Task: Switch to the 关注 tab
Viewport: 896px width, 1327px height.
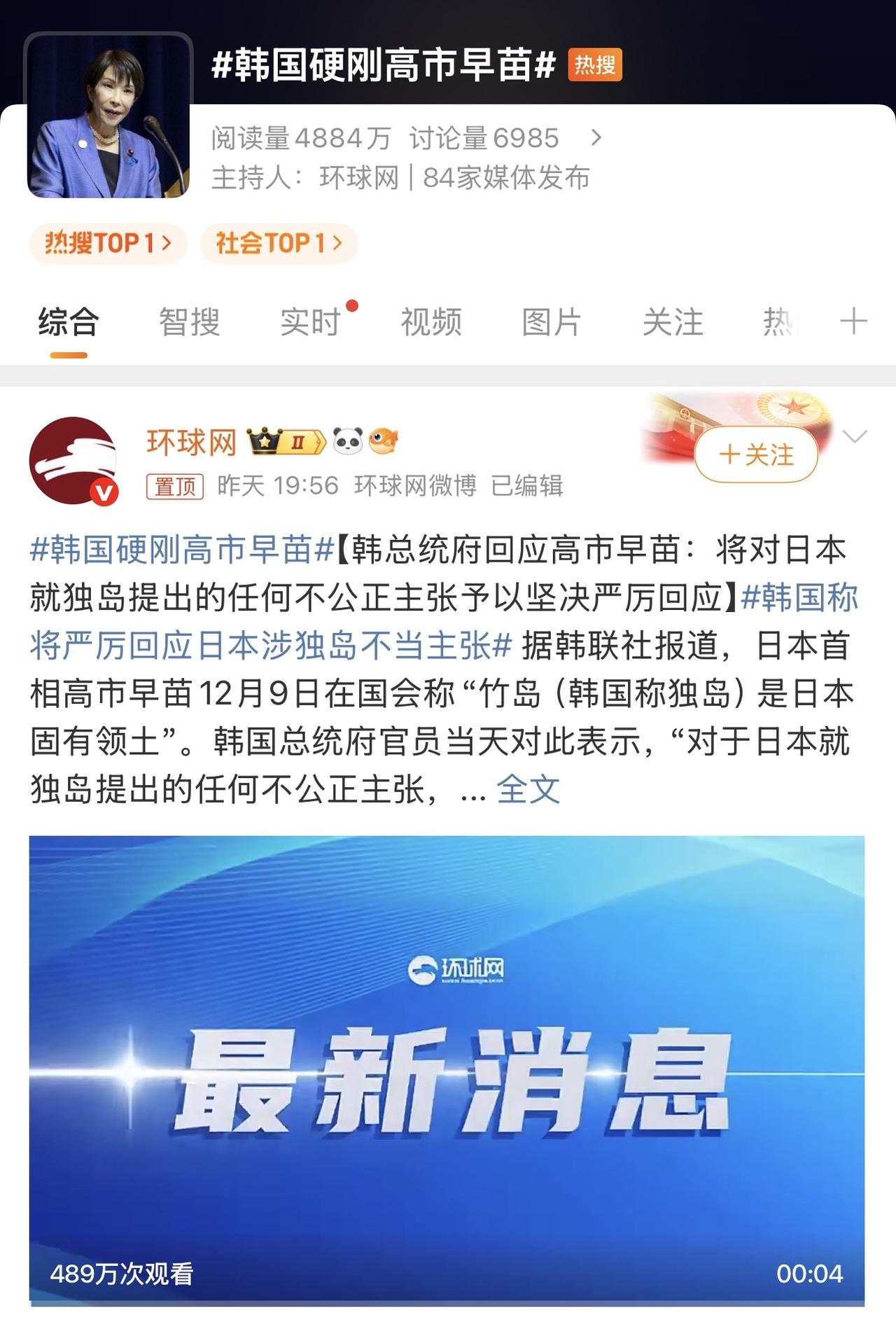Action: coord(673,323)
